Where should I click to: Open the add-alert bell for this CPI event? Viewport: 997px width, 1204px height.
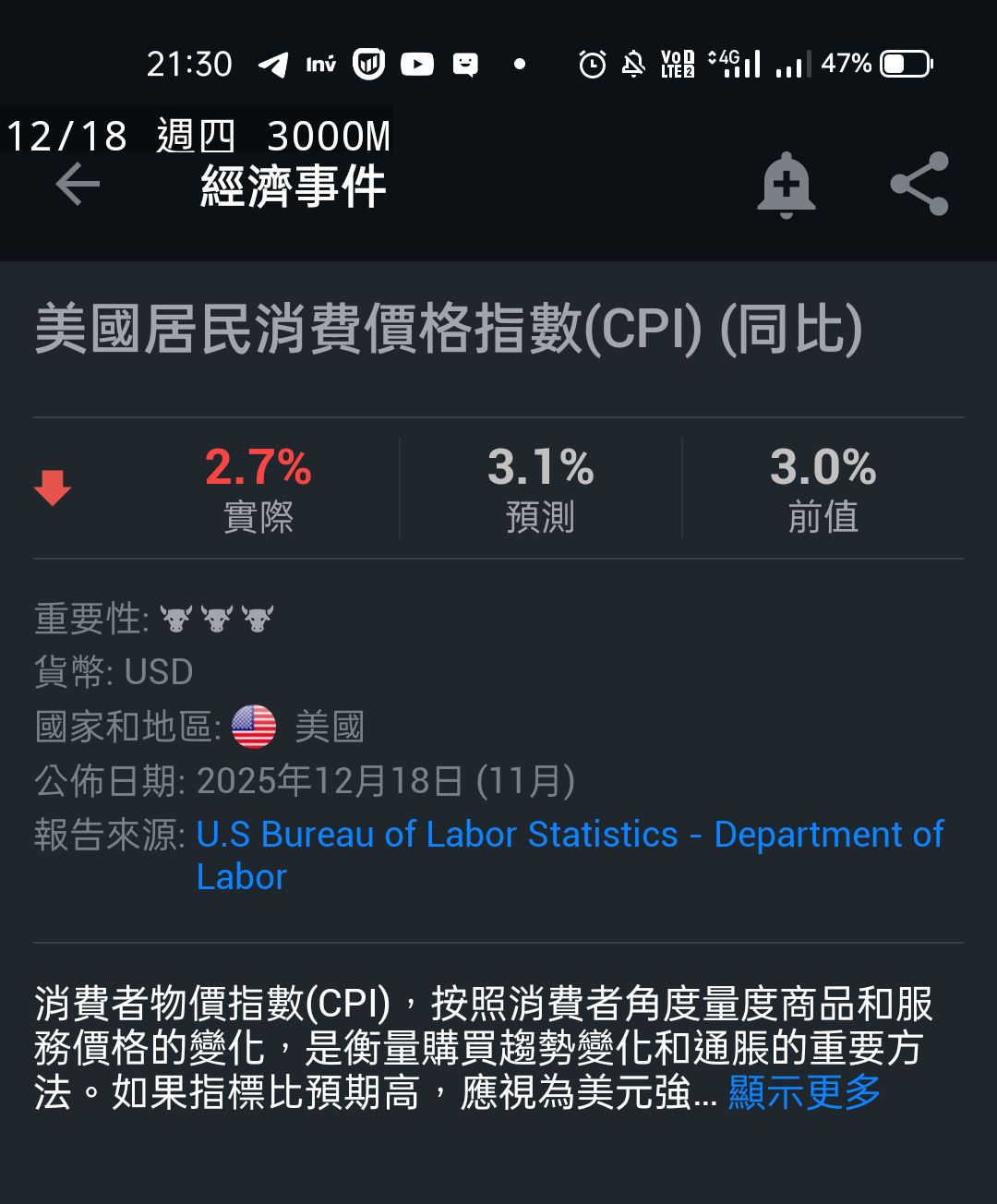786,184
